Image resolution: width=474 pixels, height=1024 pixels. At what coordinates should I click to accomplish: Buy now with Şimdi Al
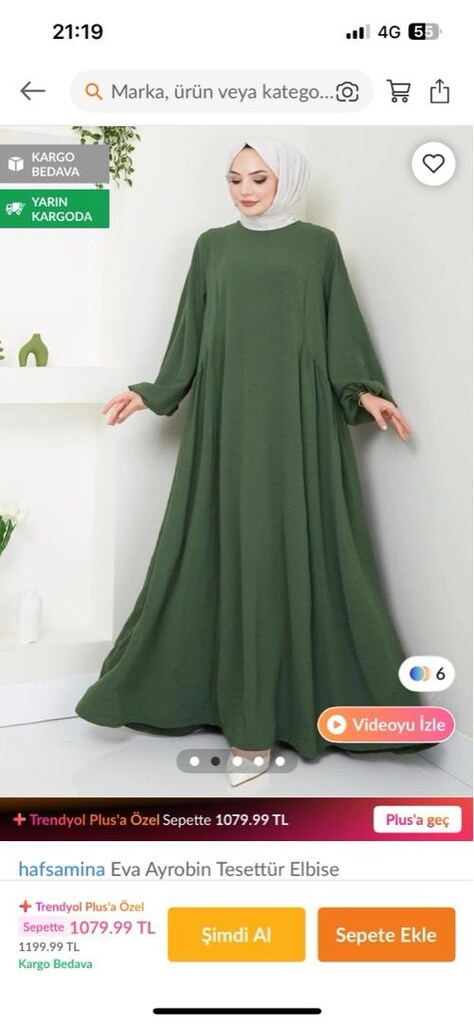click(236, 935)
